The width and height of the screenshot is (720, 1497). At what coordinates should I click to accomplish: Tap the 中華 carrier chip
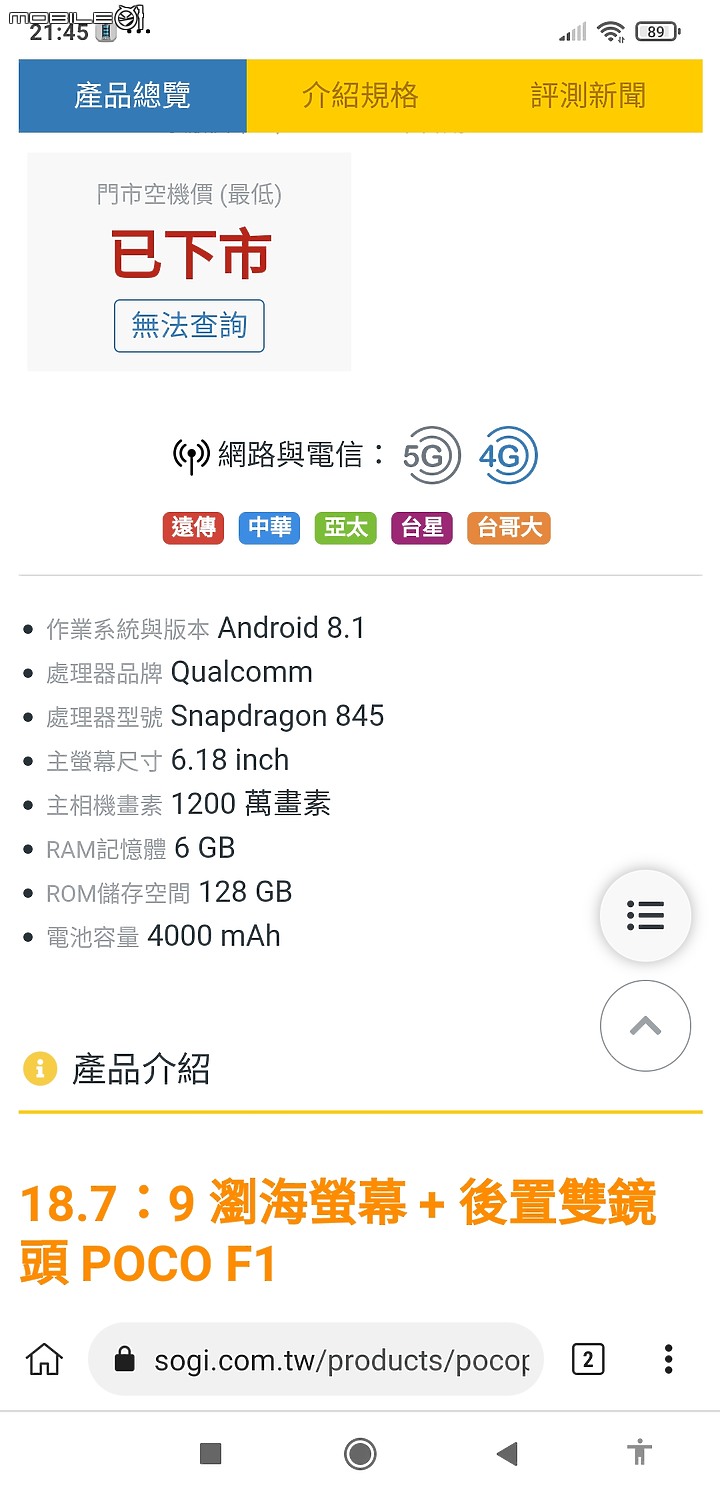point(269,528)
